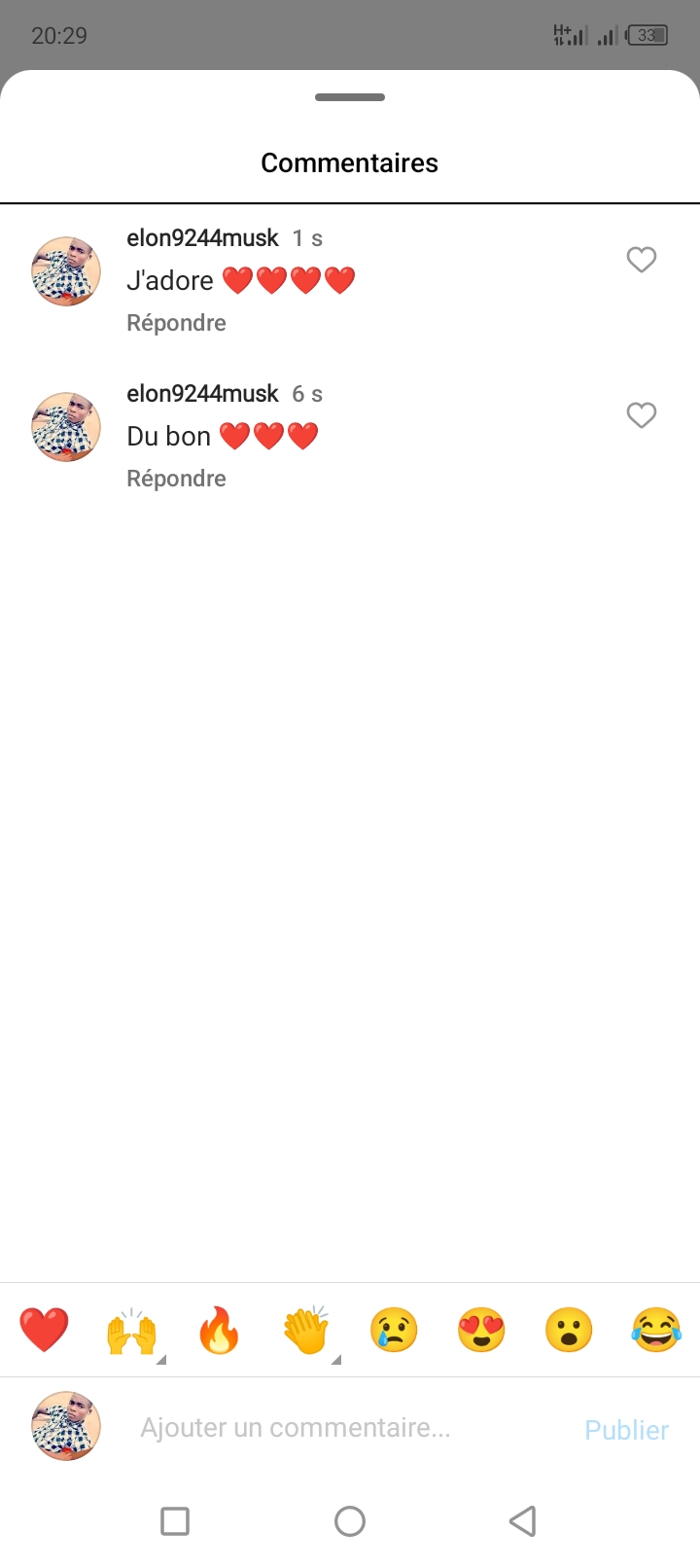Insert the red heart emoji
The image size is (700, 1568).
tap(45, 1330)
